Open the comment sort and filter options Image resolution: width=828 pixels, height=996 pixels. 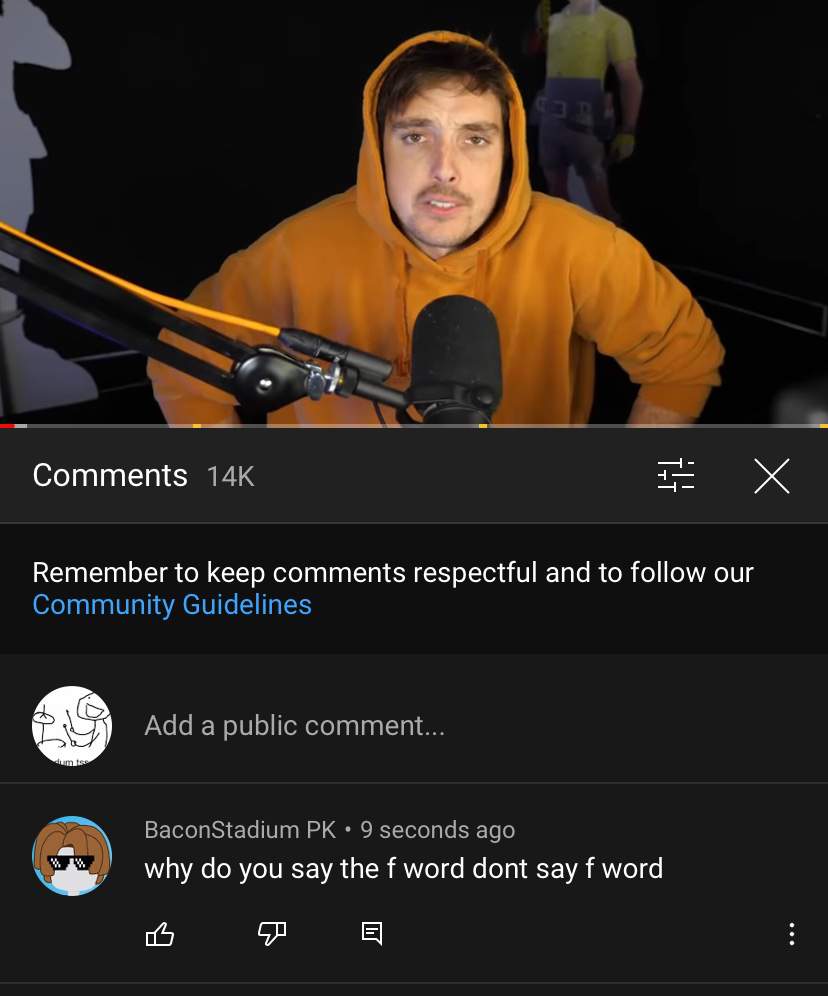[676, 475]
